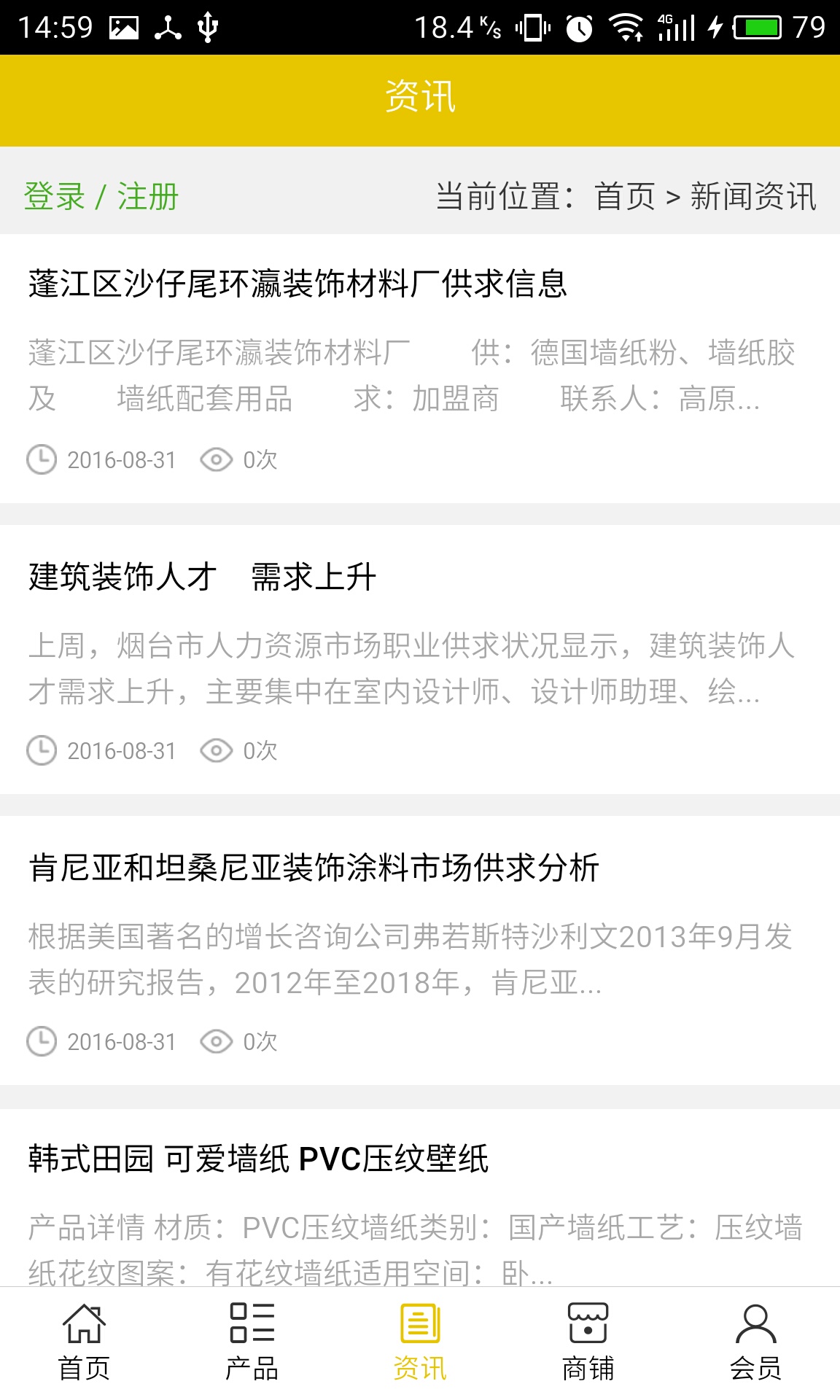Image resolution: width=840 pixels, height=1400 pixels.
Task: Tap the 登录 / 注册 login link
Action: (x=101, y=197)
